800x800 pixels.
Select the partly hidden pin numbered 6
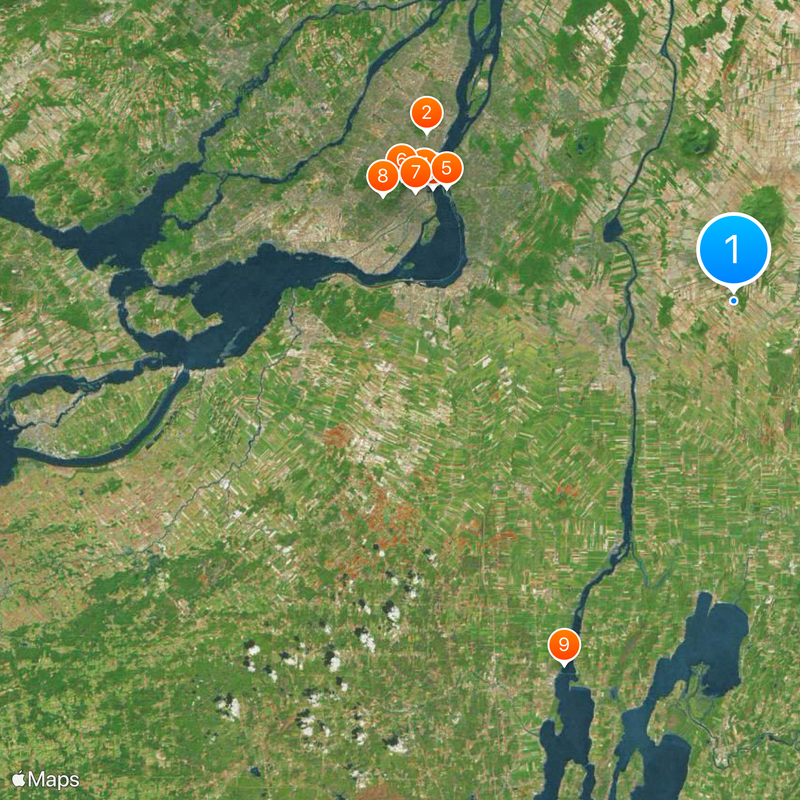pyautogui.click(x=398, y=155)
